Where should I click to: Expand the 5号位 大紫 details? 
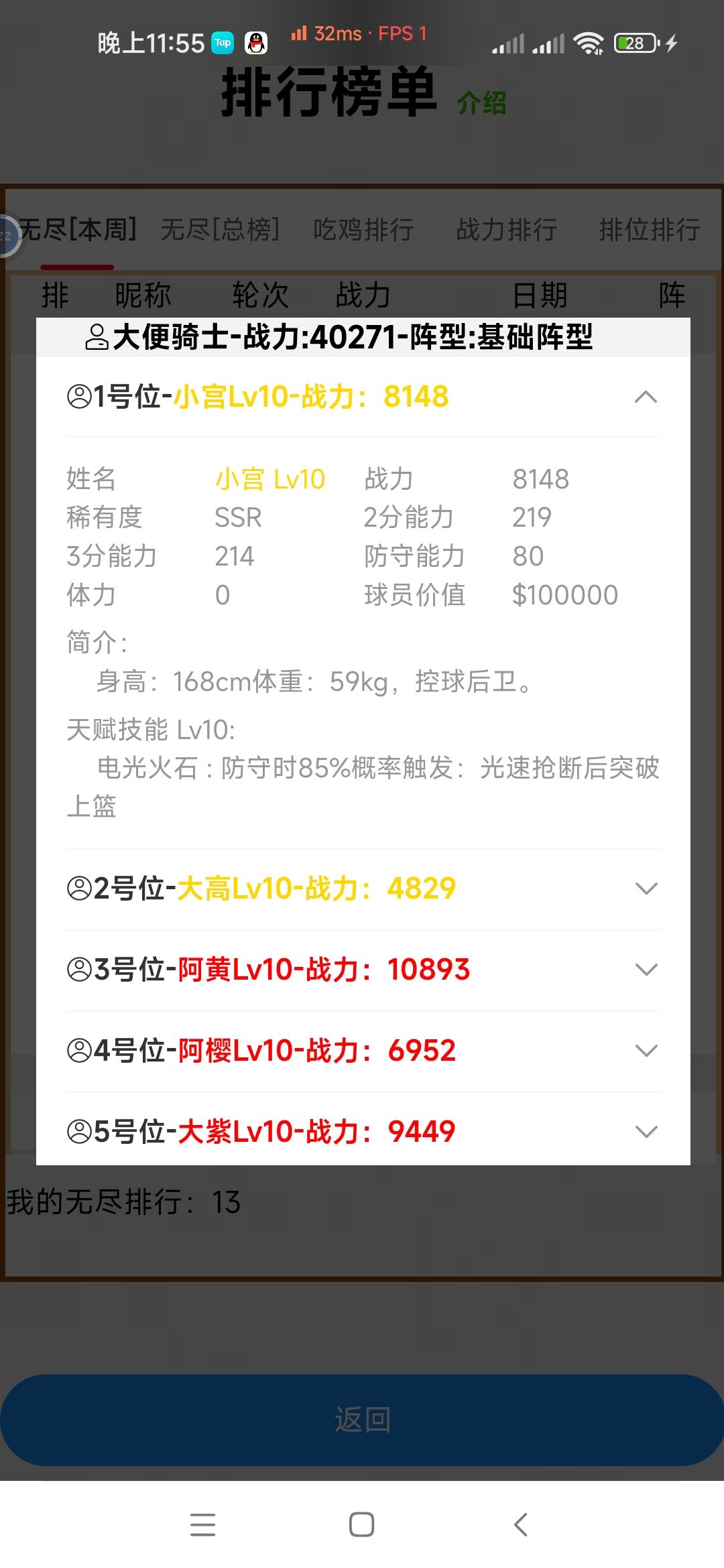coord(646,1131)
